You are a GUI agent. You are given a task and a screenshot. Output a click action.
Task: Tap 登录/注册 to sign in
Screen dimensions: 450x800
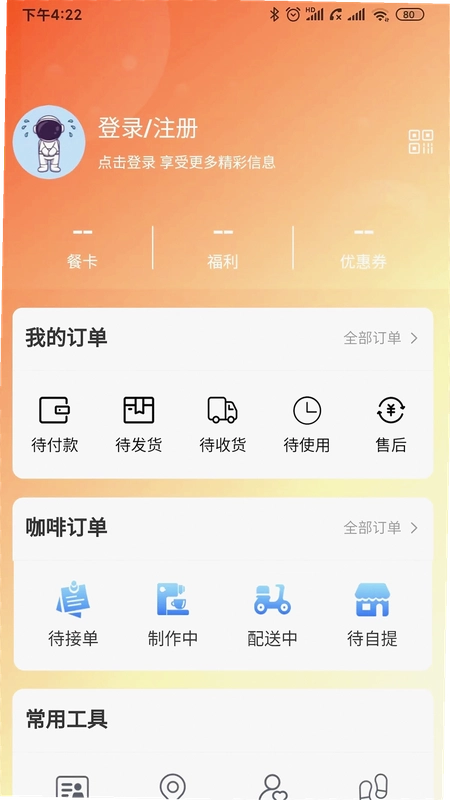coord(148,128)
